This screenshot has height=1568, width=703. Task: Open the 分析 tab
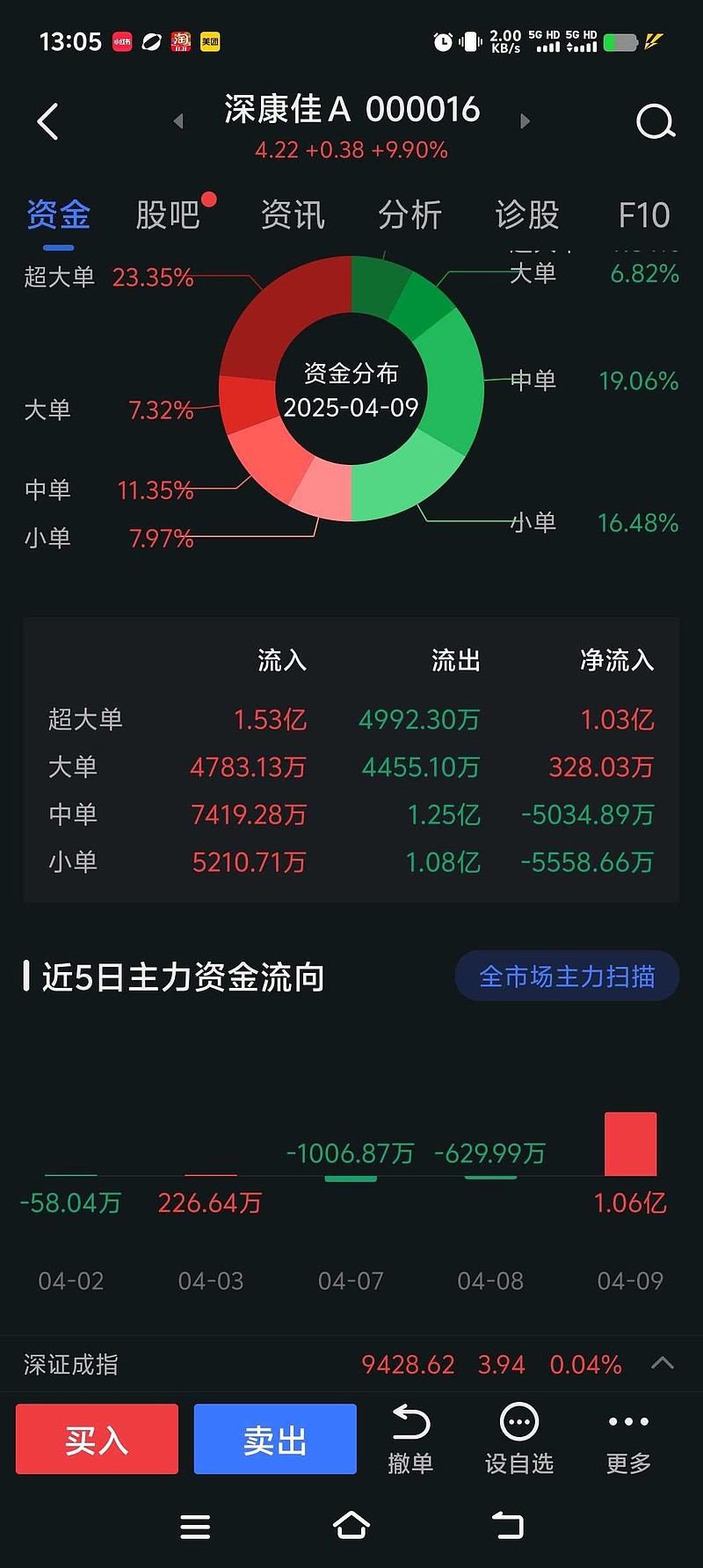(x=409, y=215)
